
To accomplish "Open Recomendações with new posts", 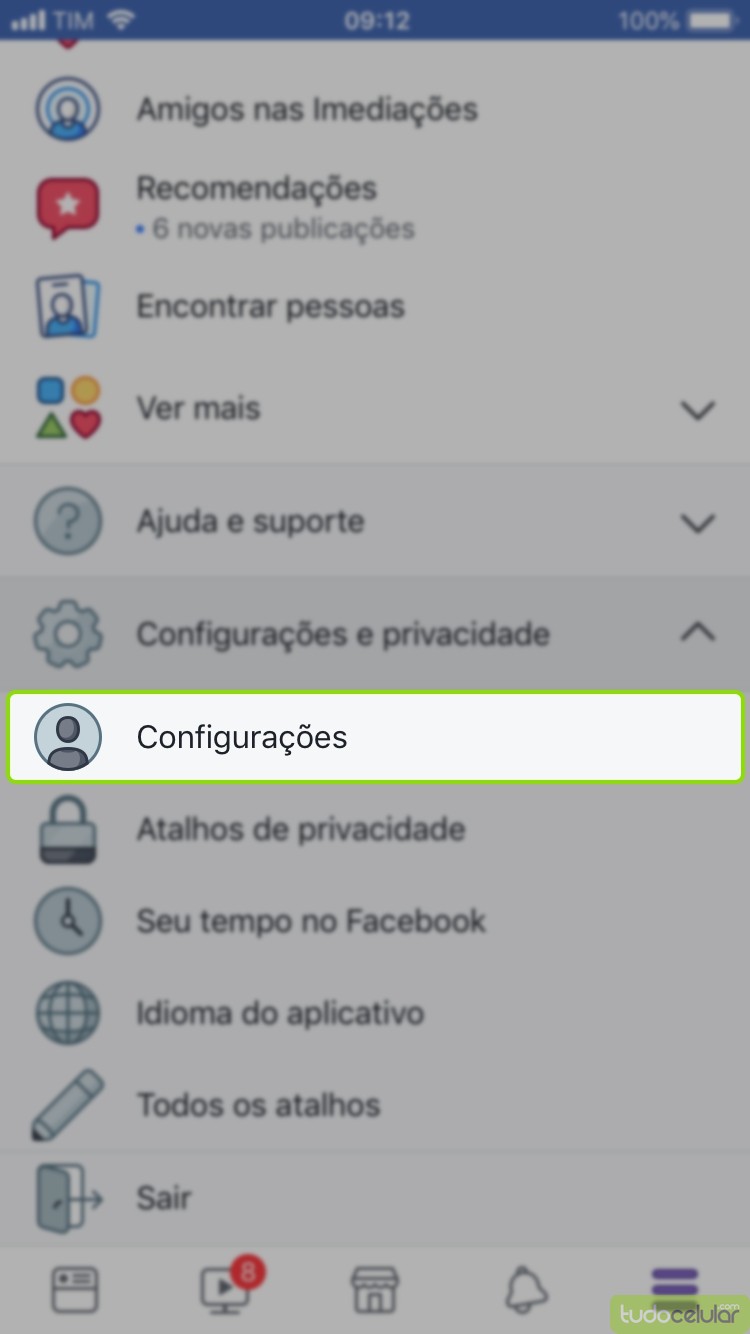I will 275,206.
